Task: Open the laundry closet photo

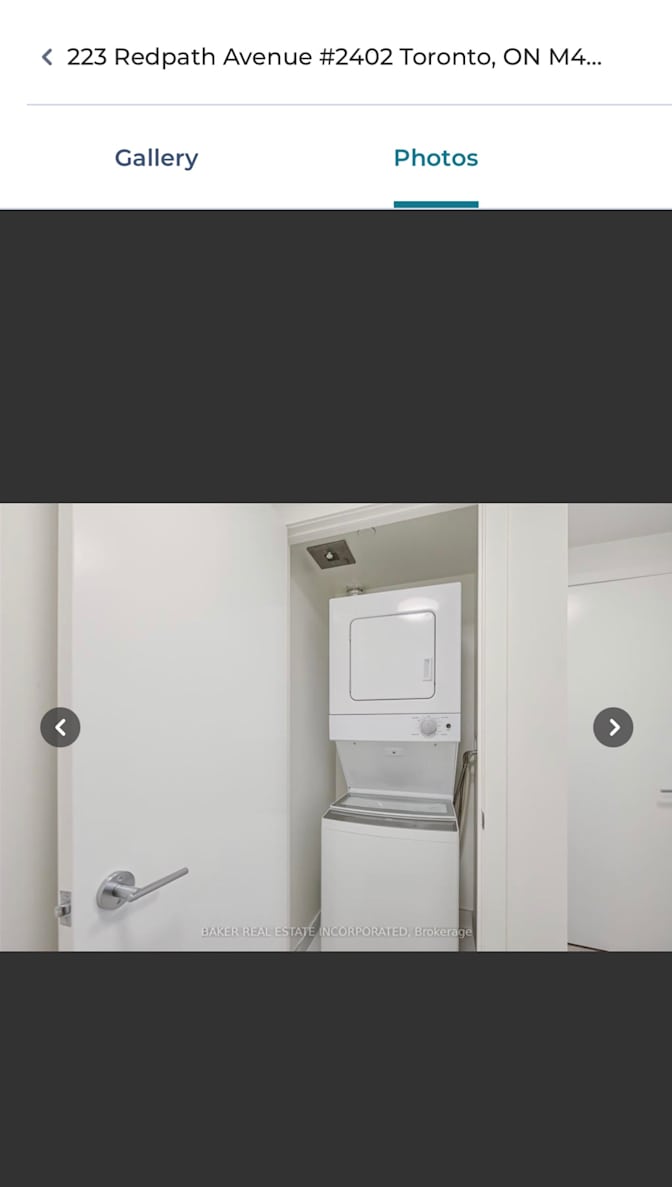Action: click(x=336, y=727)
